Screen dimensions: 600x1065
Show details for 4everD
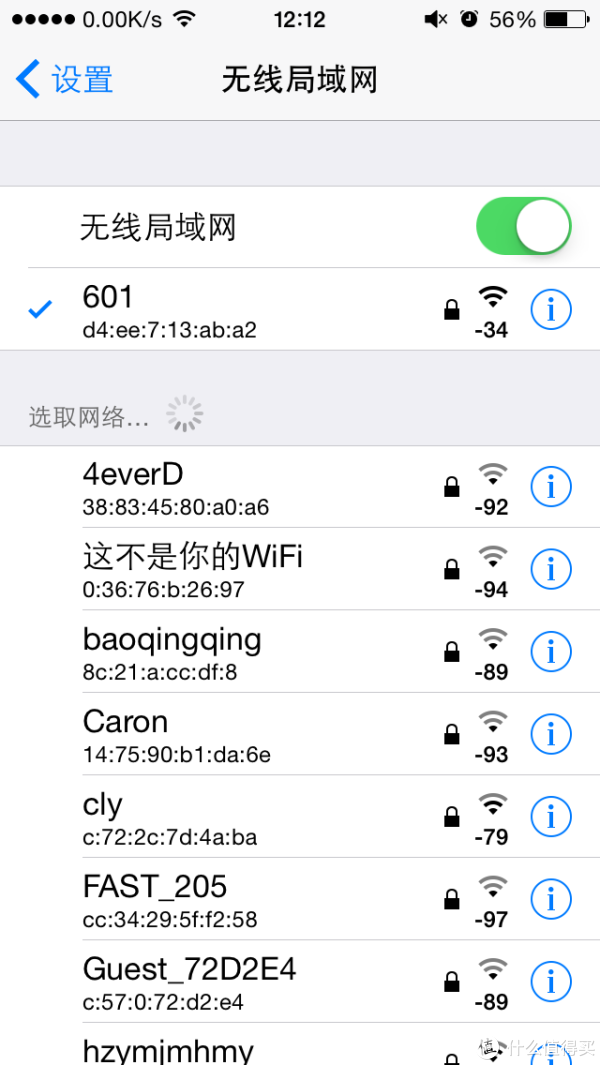point(550,487)
